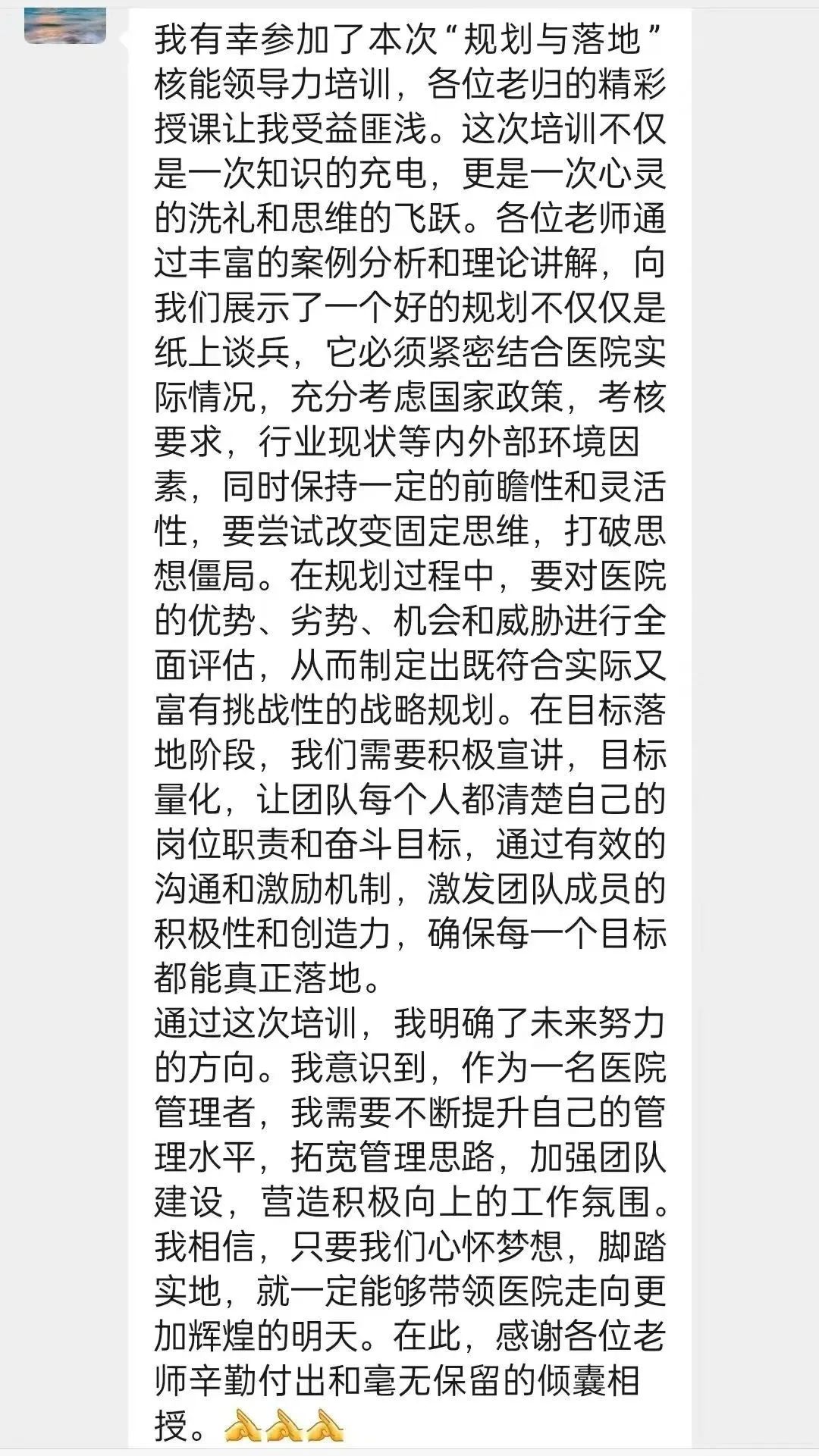Screen dimensions: 819x1456
Task: Open the message sender's avatar
Action: click(65, 25)
